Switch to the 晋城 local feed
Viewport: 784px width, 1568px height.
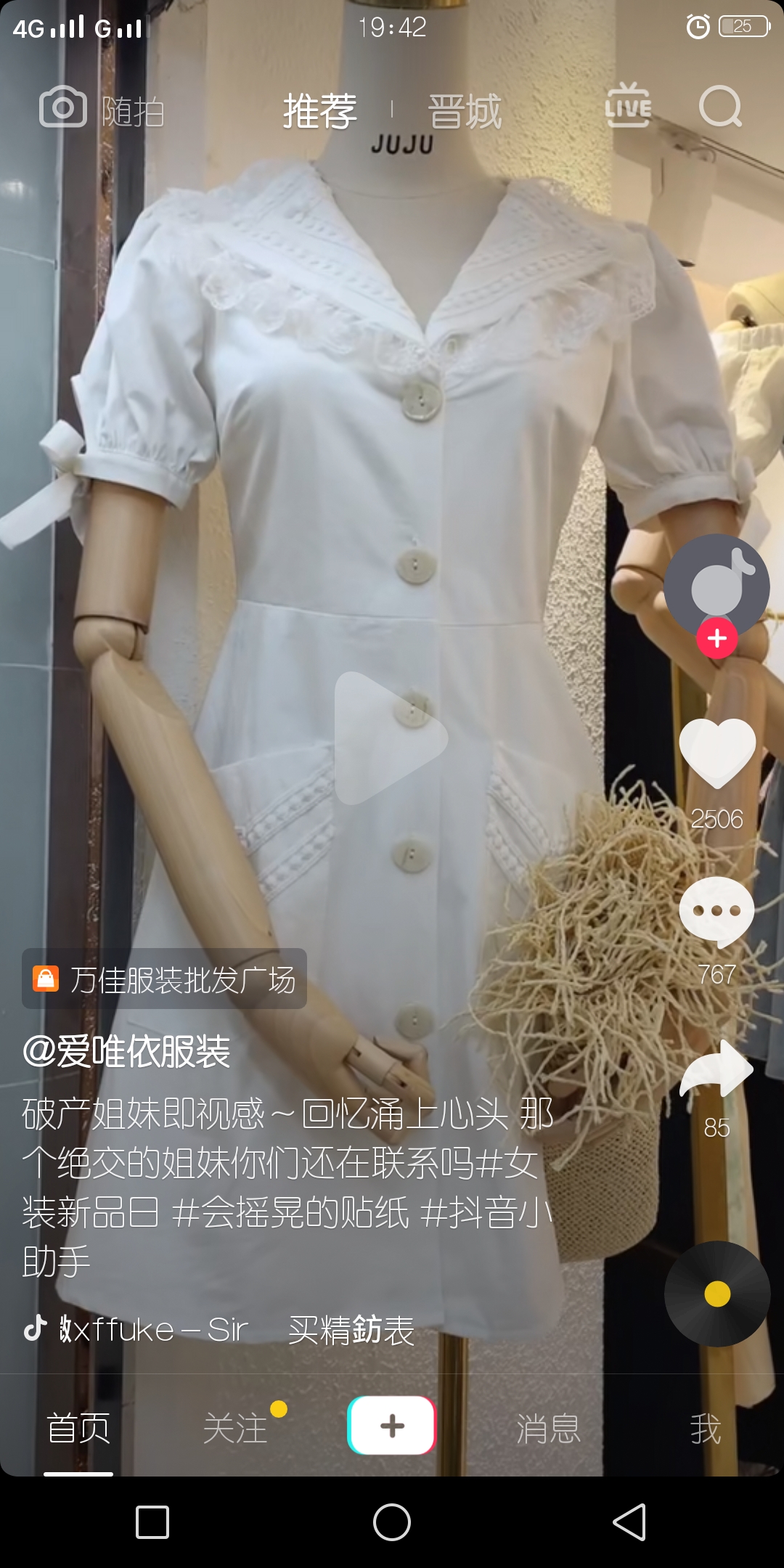point(465,111)
